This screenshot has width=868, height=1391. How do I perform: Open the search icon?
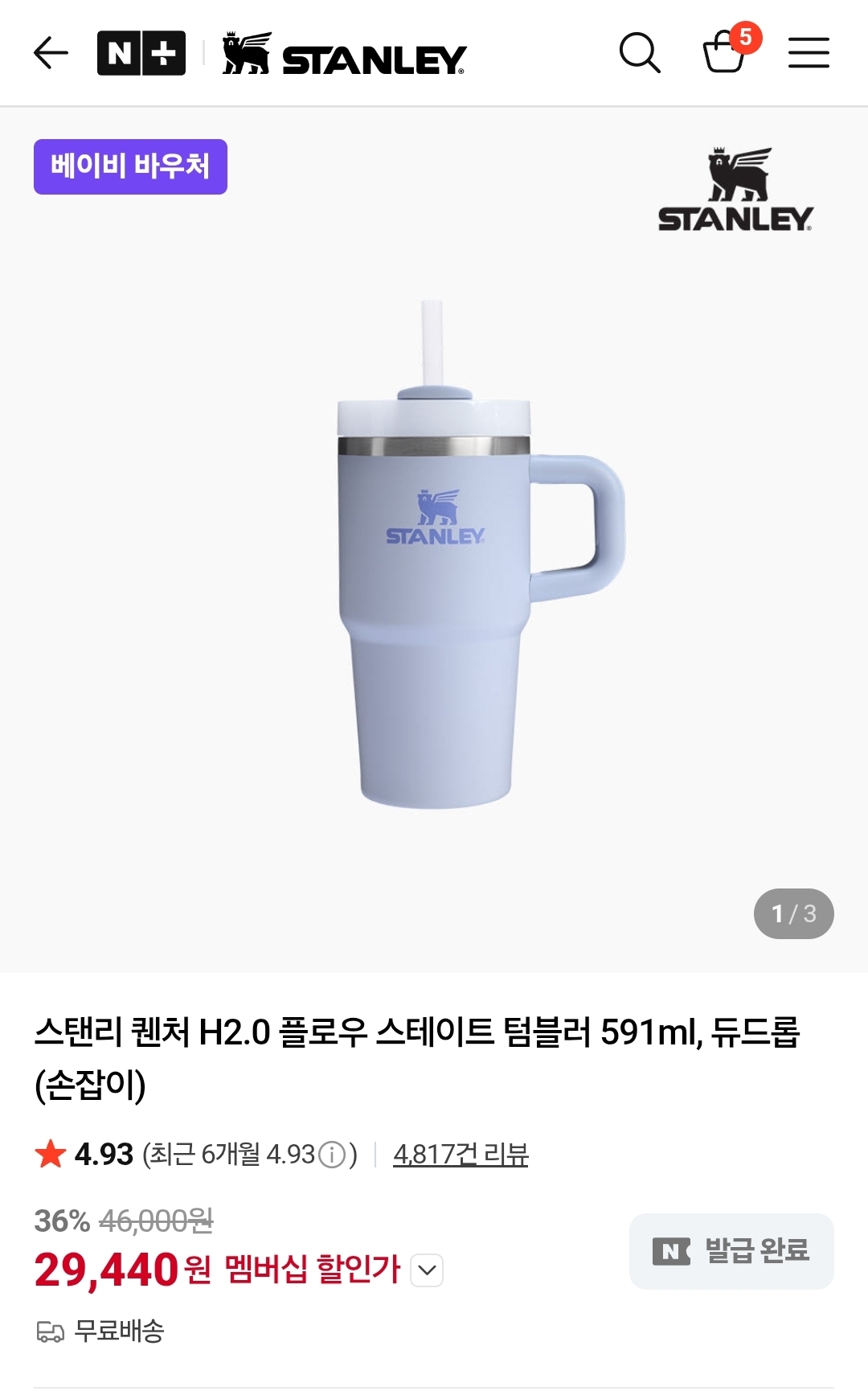click(x=640, y=53)
